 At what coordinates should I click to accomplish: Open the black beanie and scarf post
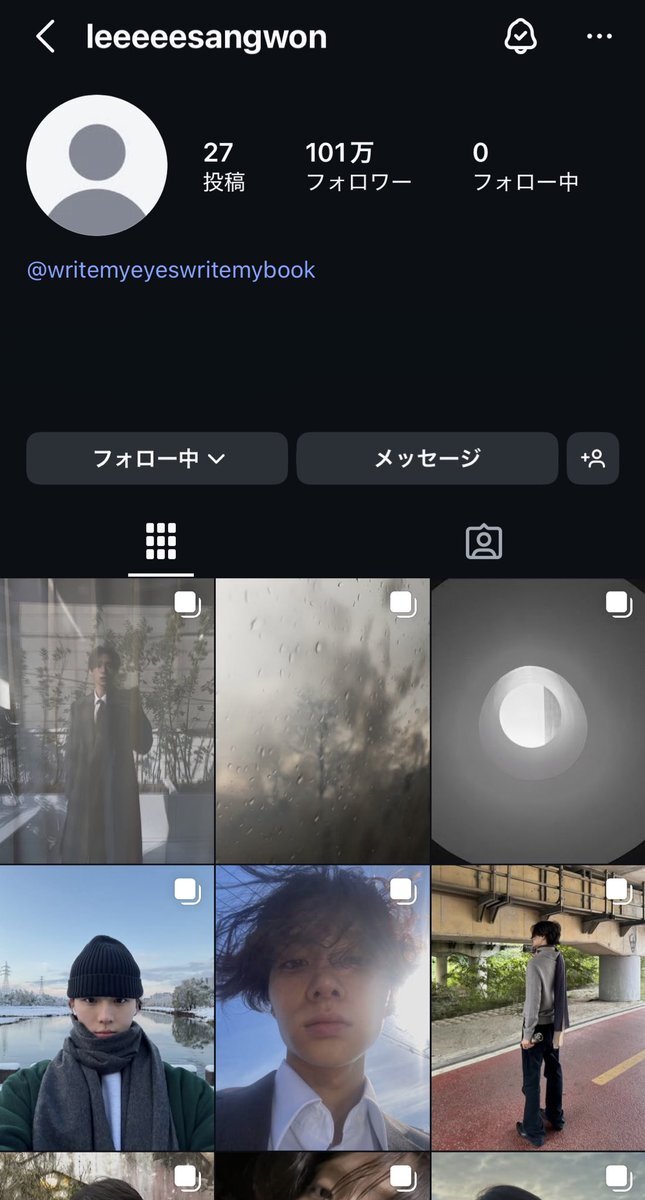(x=107, y=1008)
